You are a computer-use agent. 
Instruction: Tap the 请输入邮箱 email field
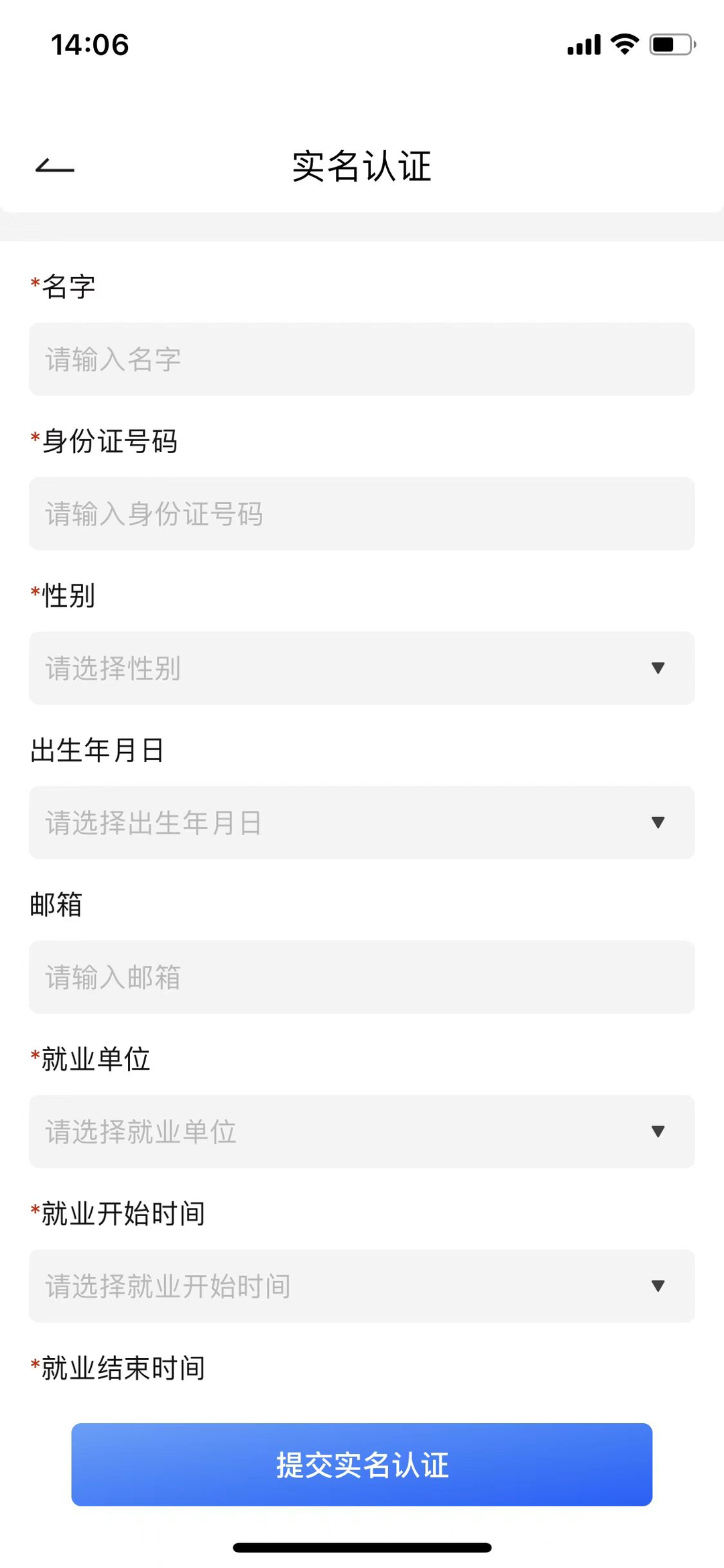pyautogui.click(x=362, y=977)
